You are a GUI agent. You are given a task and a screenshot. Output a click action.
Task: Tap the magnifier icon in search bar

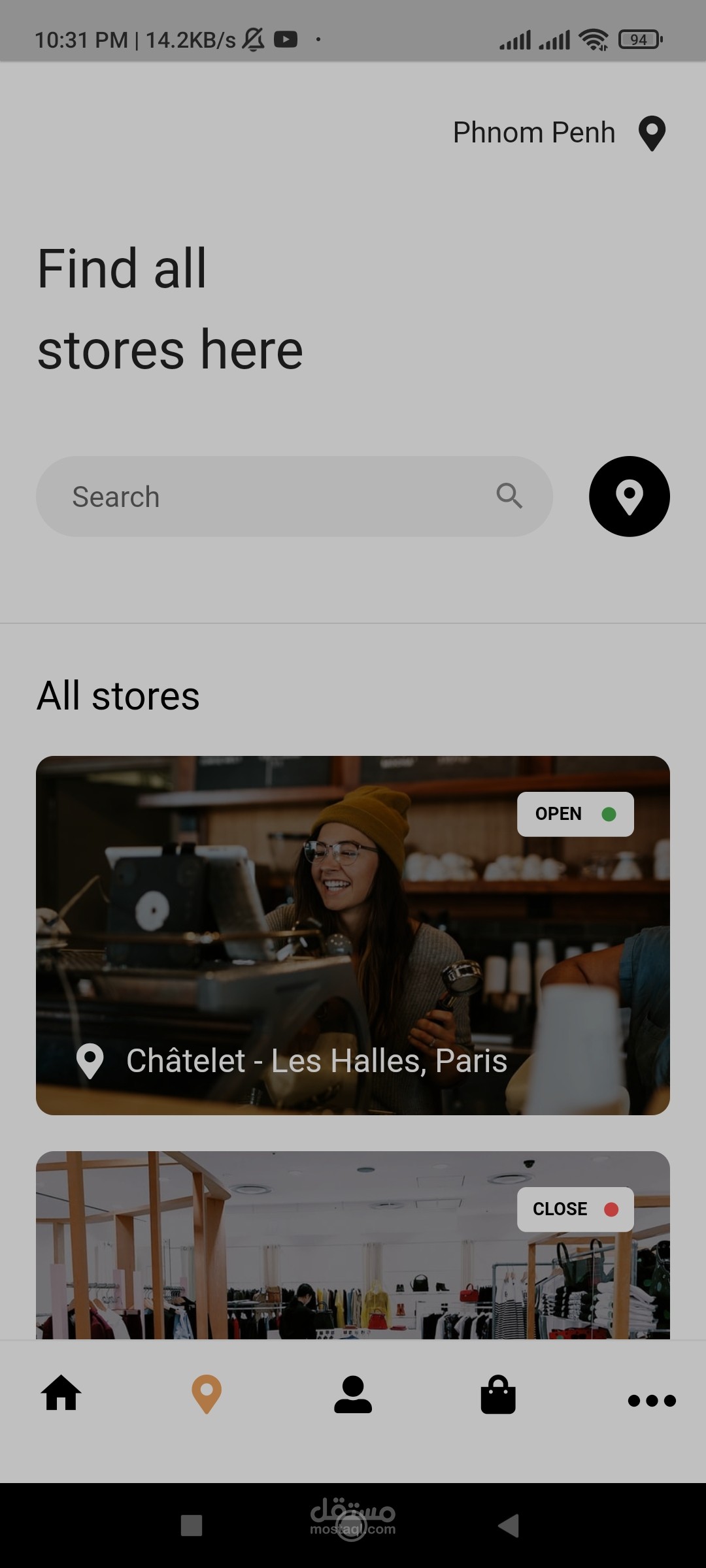[509, 496]
